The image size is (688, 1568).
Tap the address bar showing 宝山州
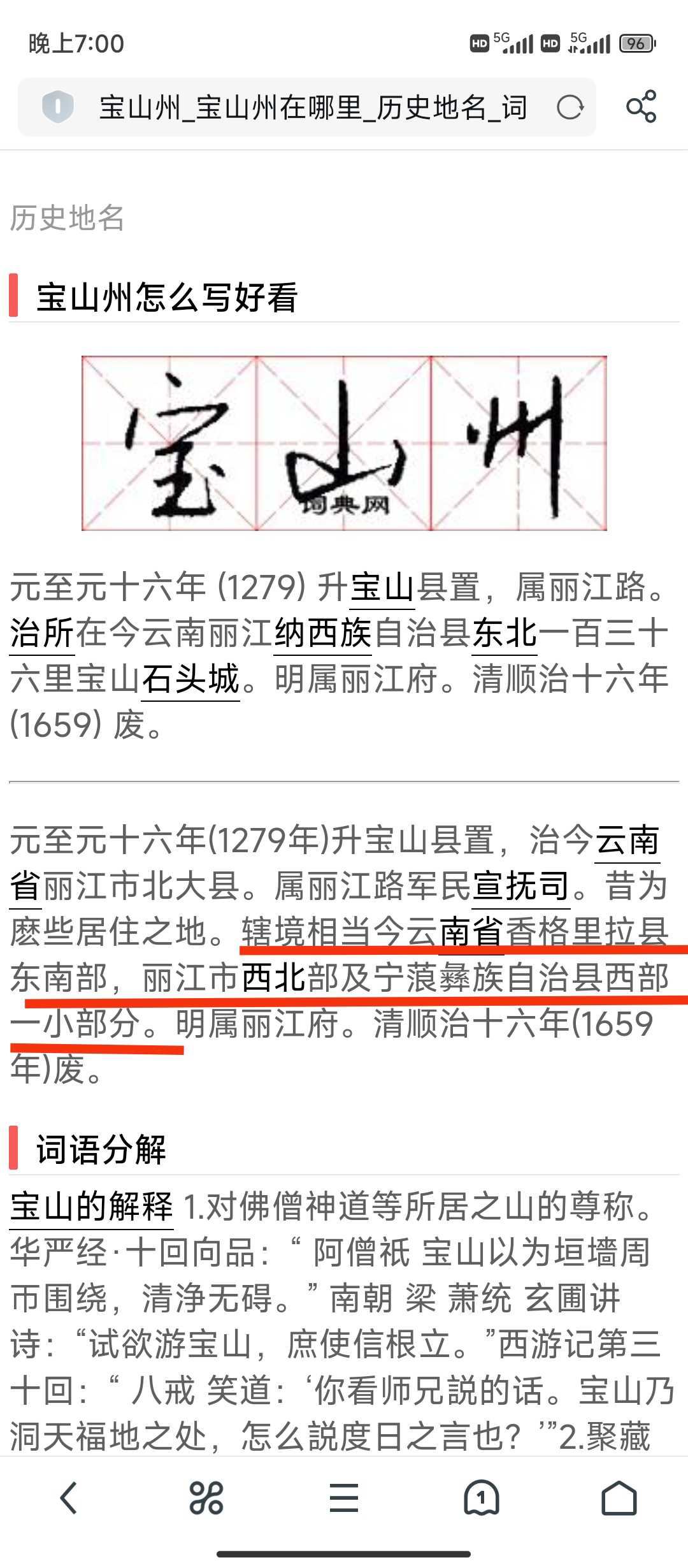click(312, 107)
